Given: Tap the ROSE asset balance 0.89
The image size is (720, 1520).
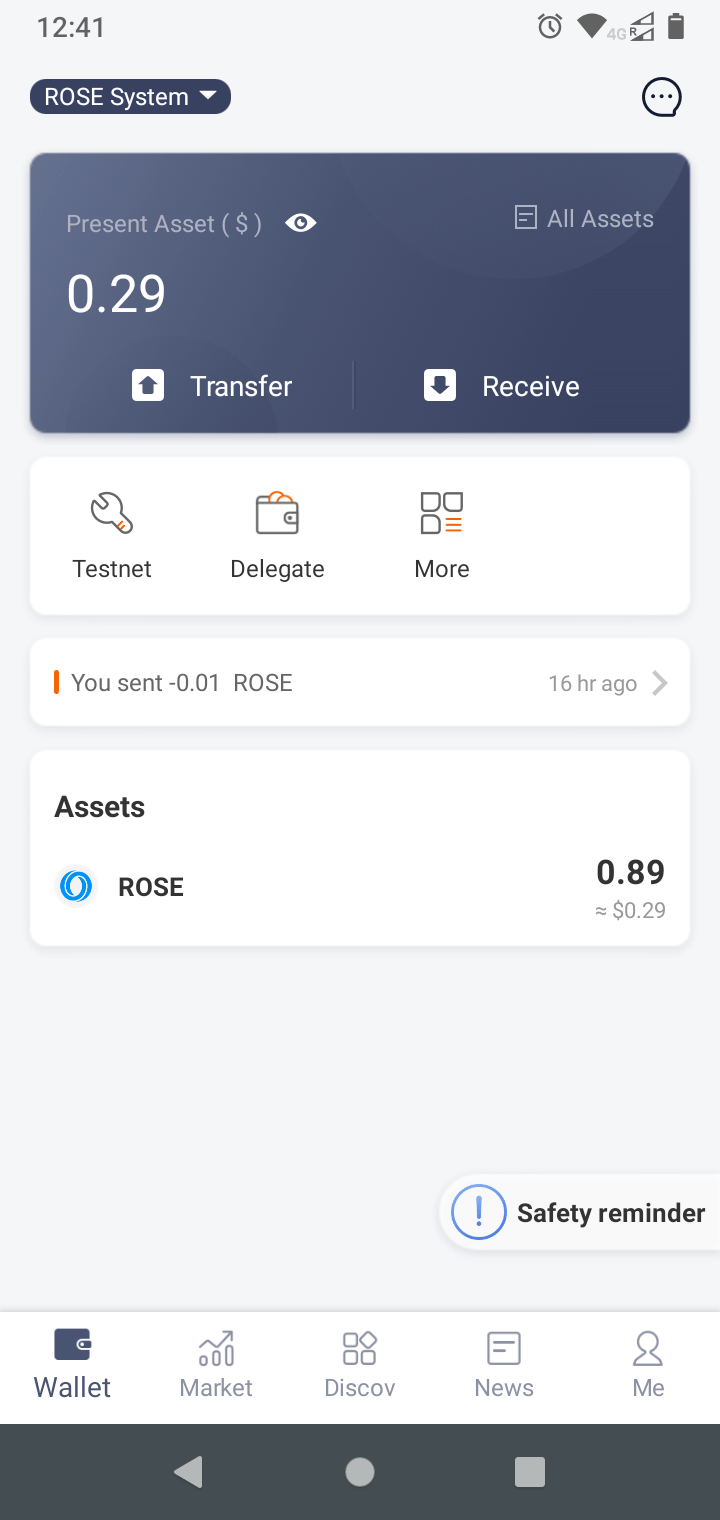Looking at the screenshot, I should pos(630,872).
